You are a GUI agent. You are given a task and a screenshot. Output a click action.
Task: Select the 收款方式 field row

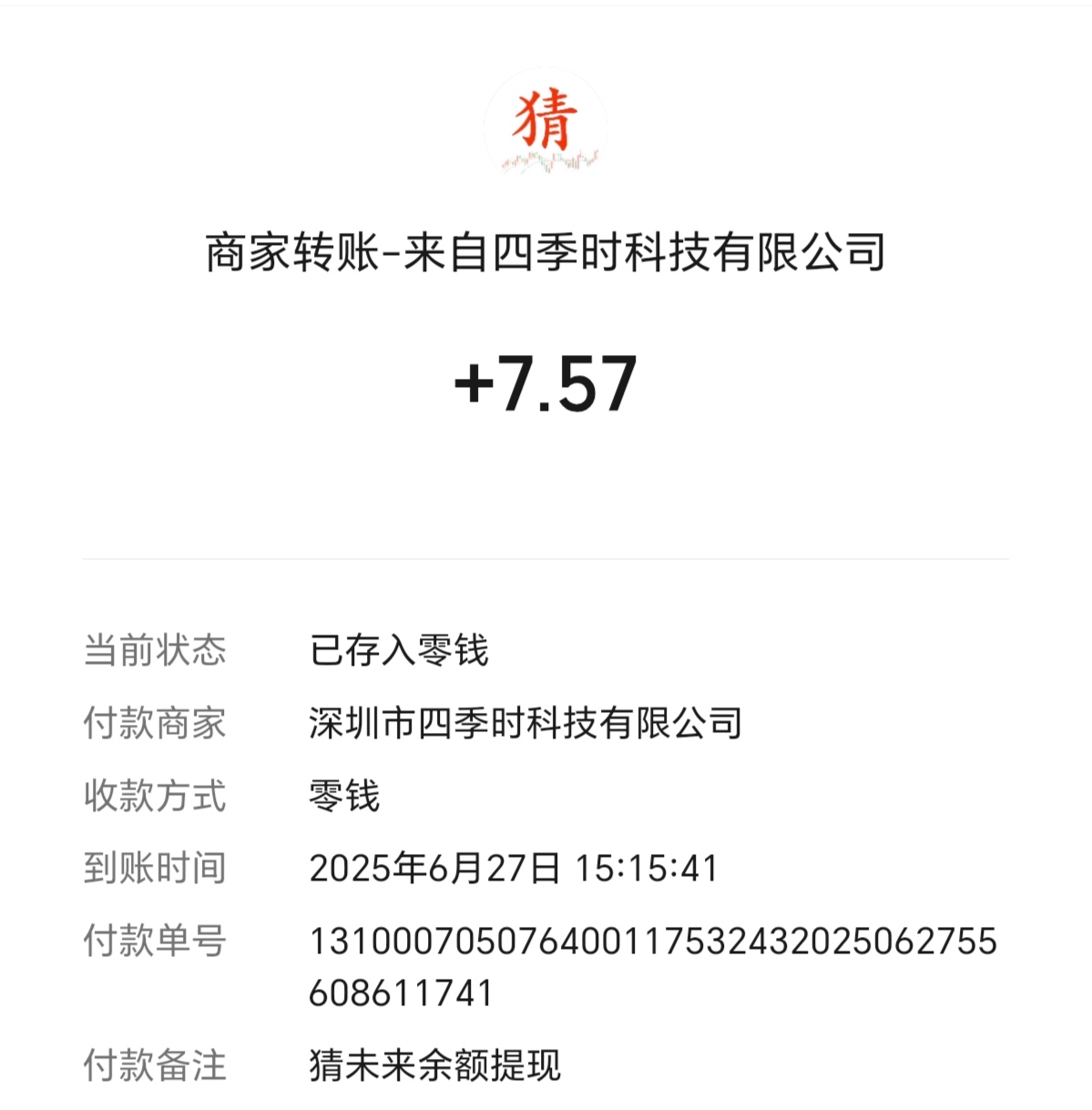coord(155,795)
